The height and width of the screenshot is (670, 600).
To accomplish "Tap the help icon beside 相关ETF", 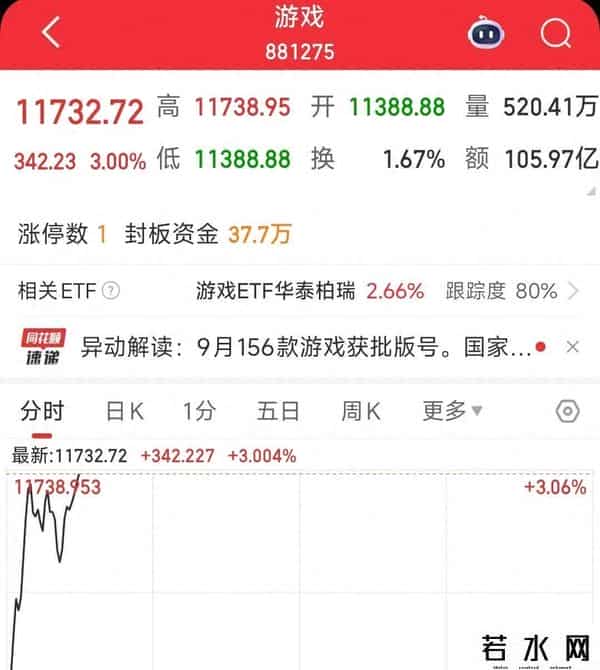I will pos(111,291).
